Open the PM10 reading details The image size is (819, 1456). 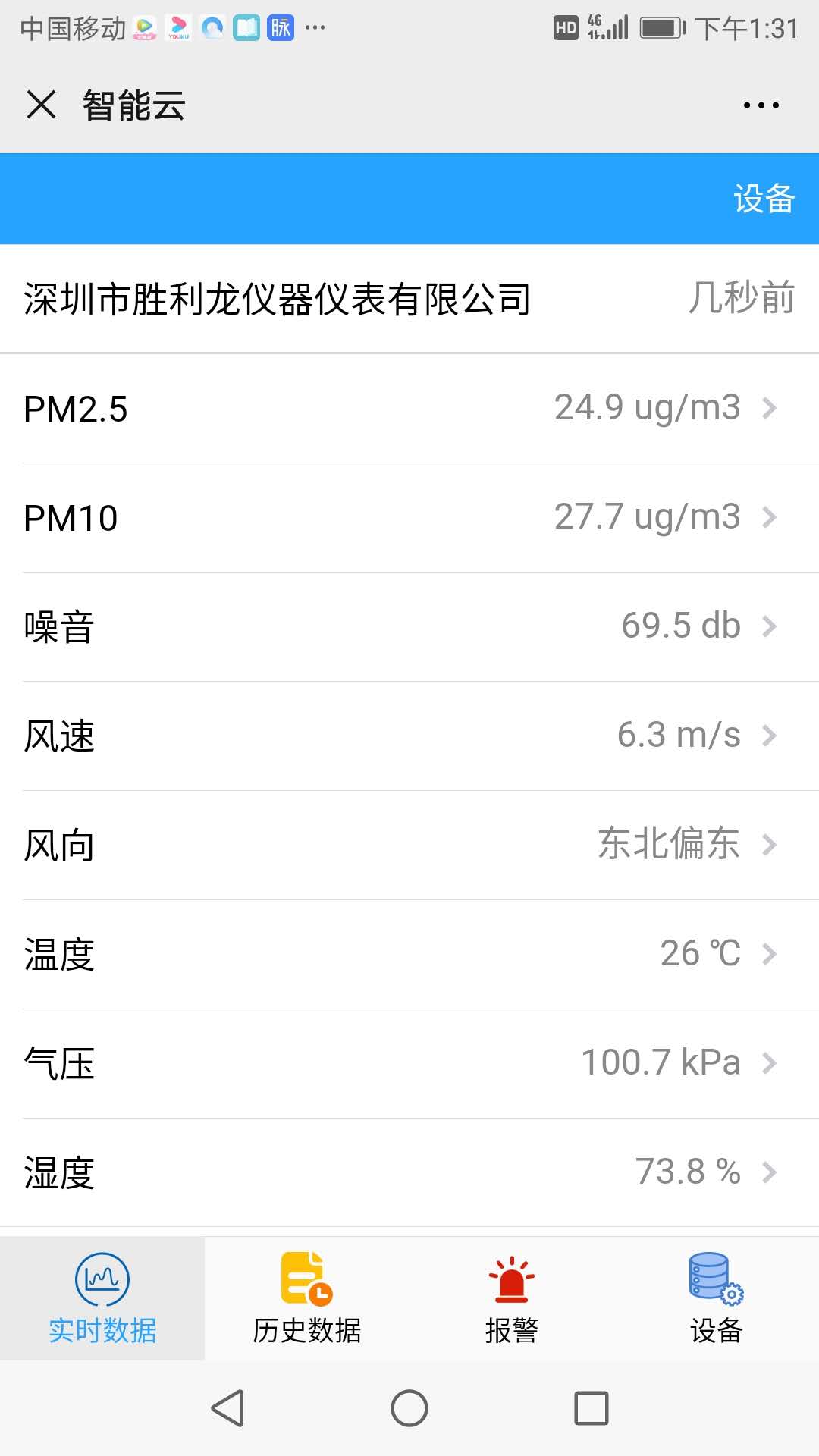pyautogui.click(x=409, y=518)
